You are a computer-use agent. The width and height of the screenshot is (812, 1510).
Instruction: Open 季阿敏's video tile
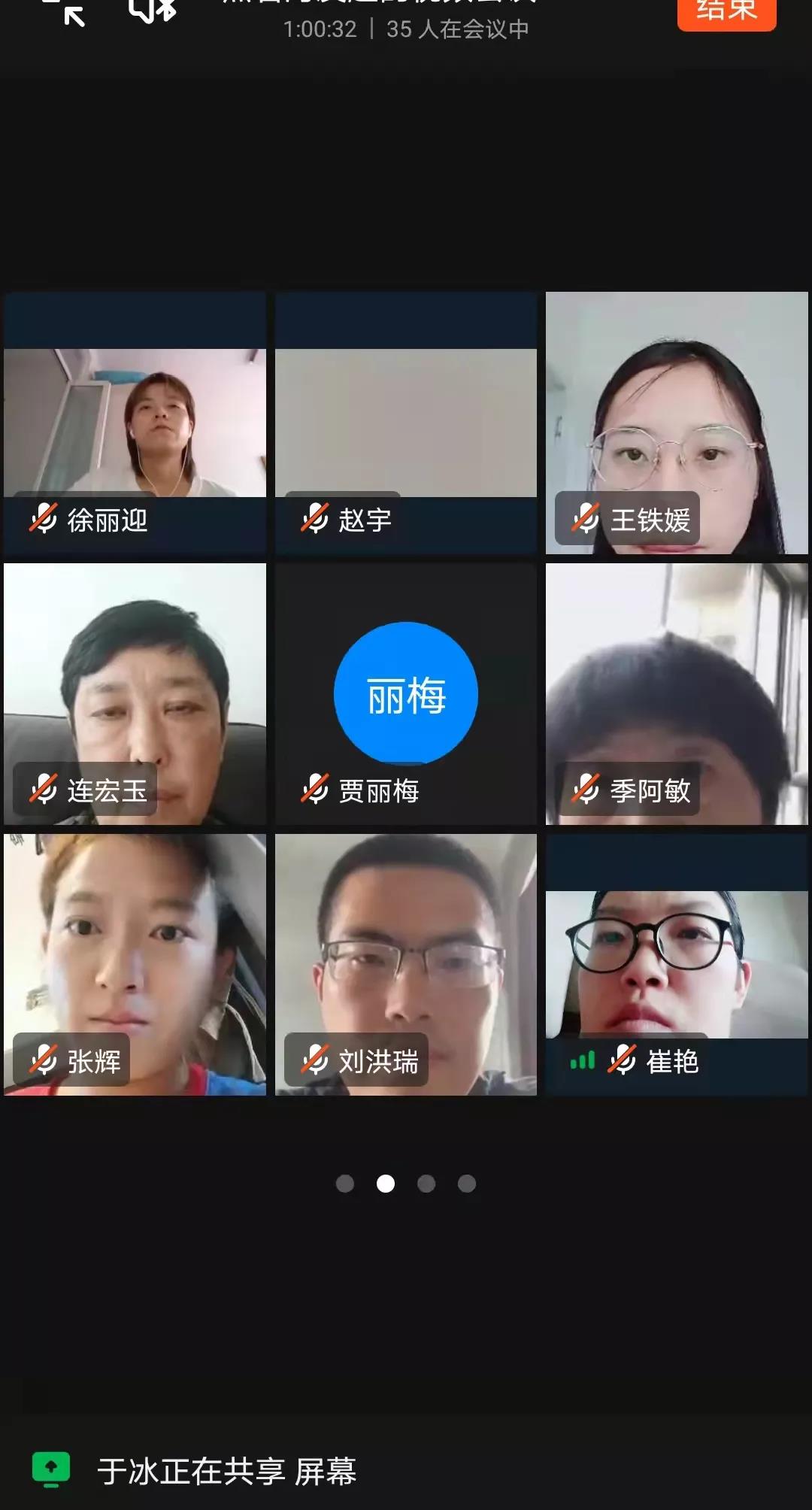tap(677, 693)
